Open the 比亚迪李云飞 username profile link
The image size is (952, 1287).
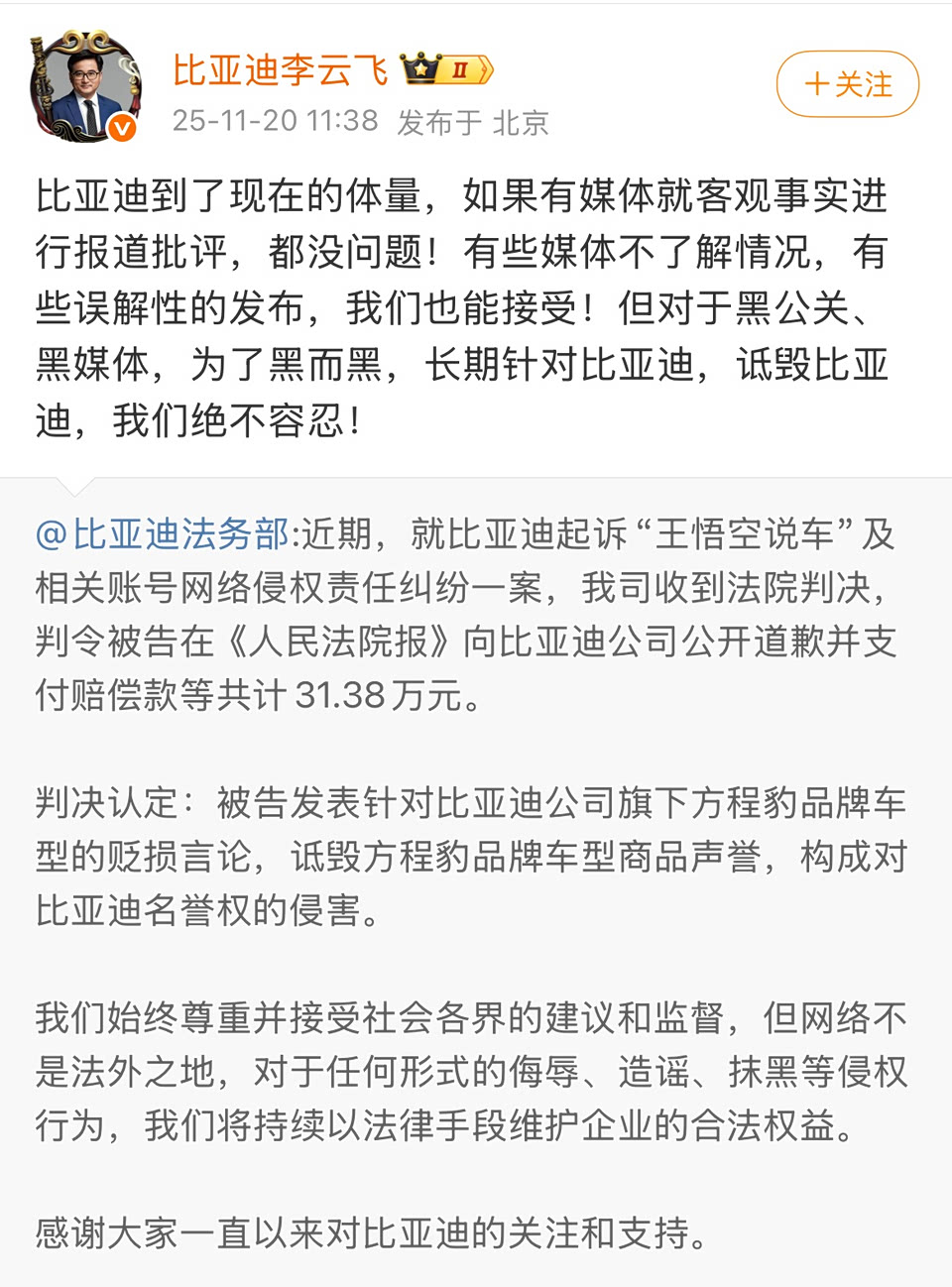pyautogui.click(x=280, y=70)
